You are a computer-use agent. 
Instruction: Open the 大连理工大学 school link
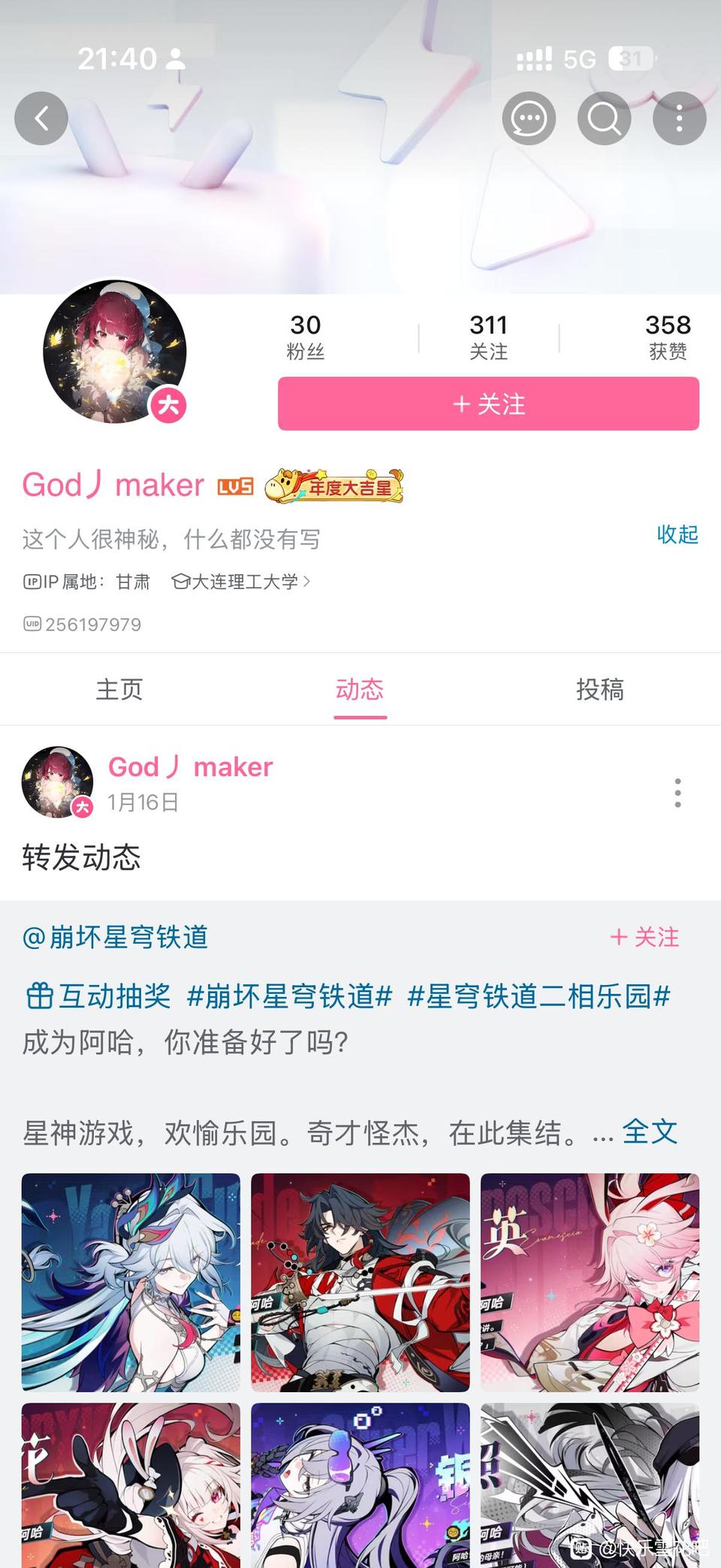coord(242,582)
